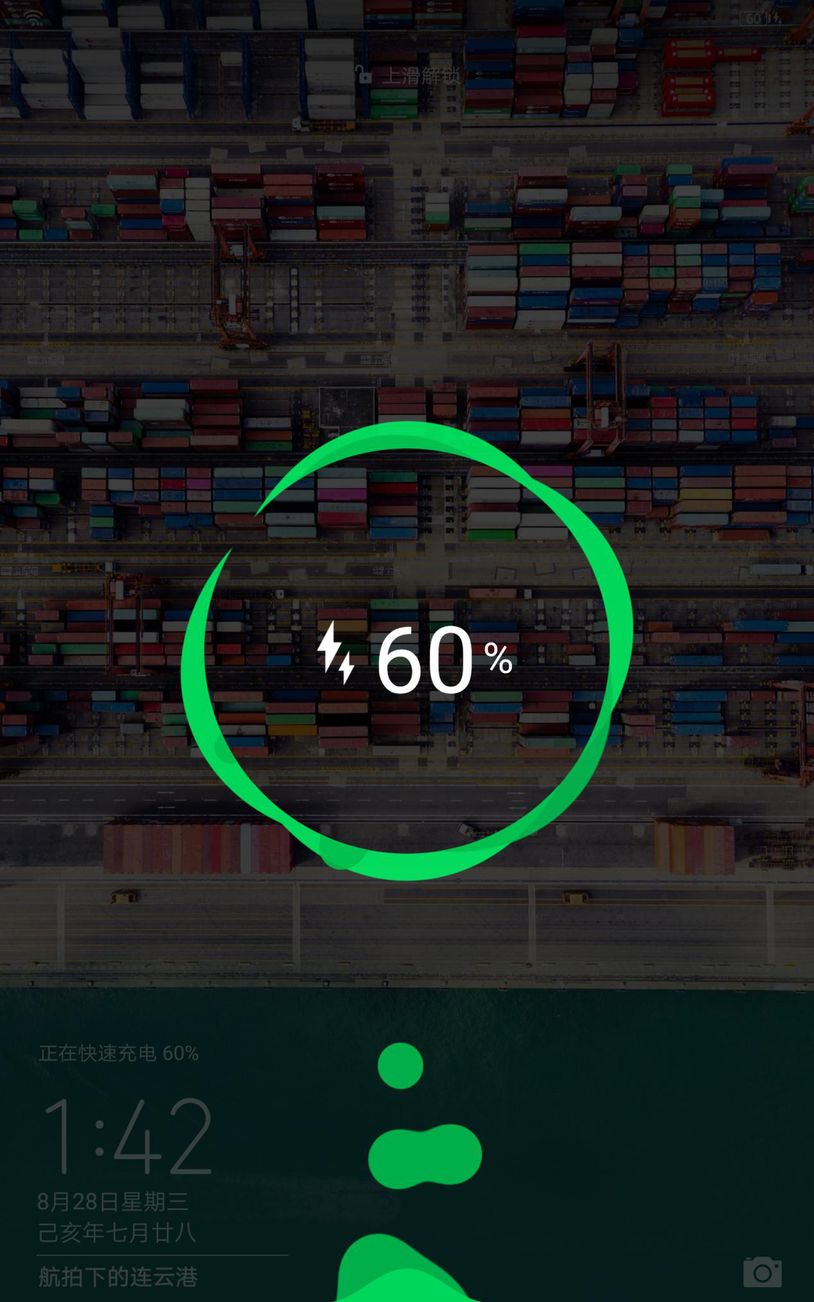Open the camera shortcut on lock screen
Screen dimensions: 814x1302
(762, 1271)
